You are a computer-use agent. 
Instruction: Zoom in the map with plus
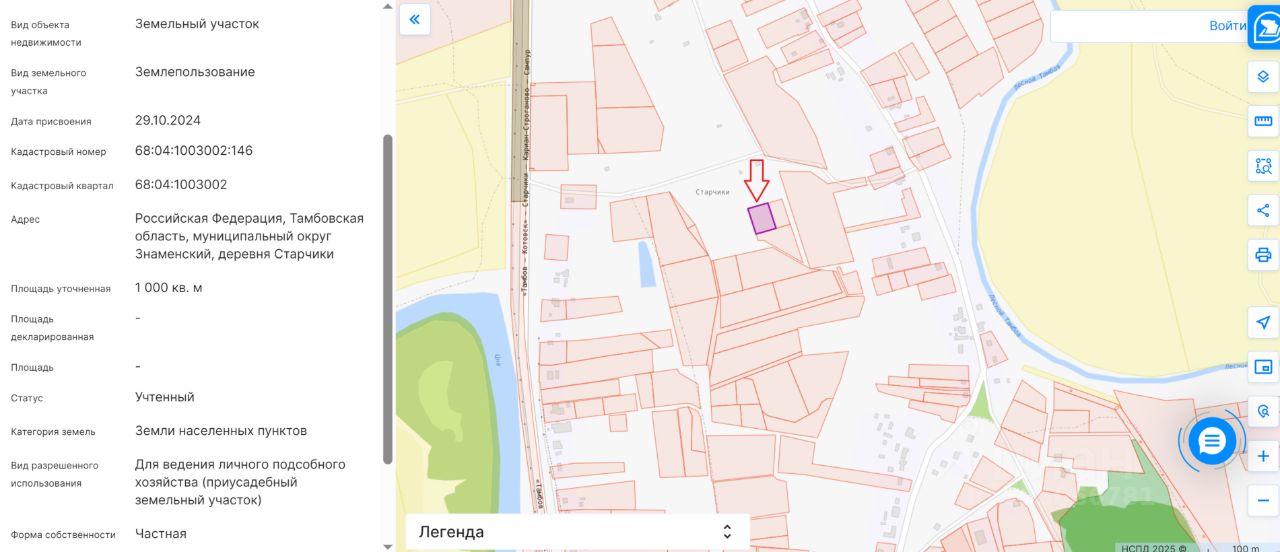click(x=1263, y=456)
